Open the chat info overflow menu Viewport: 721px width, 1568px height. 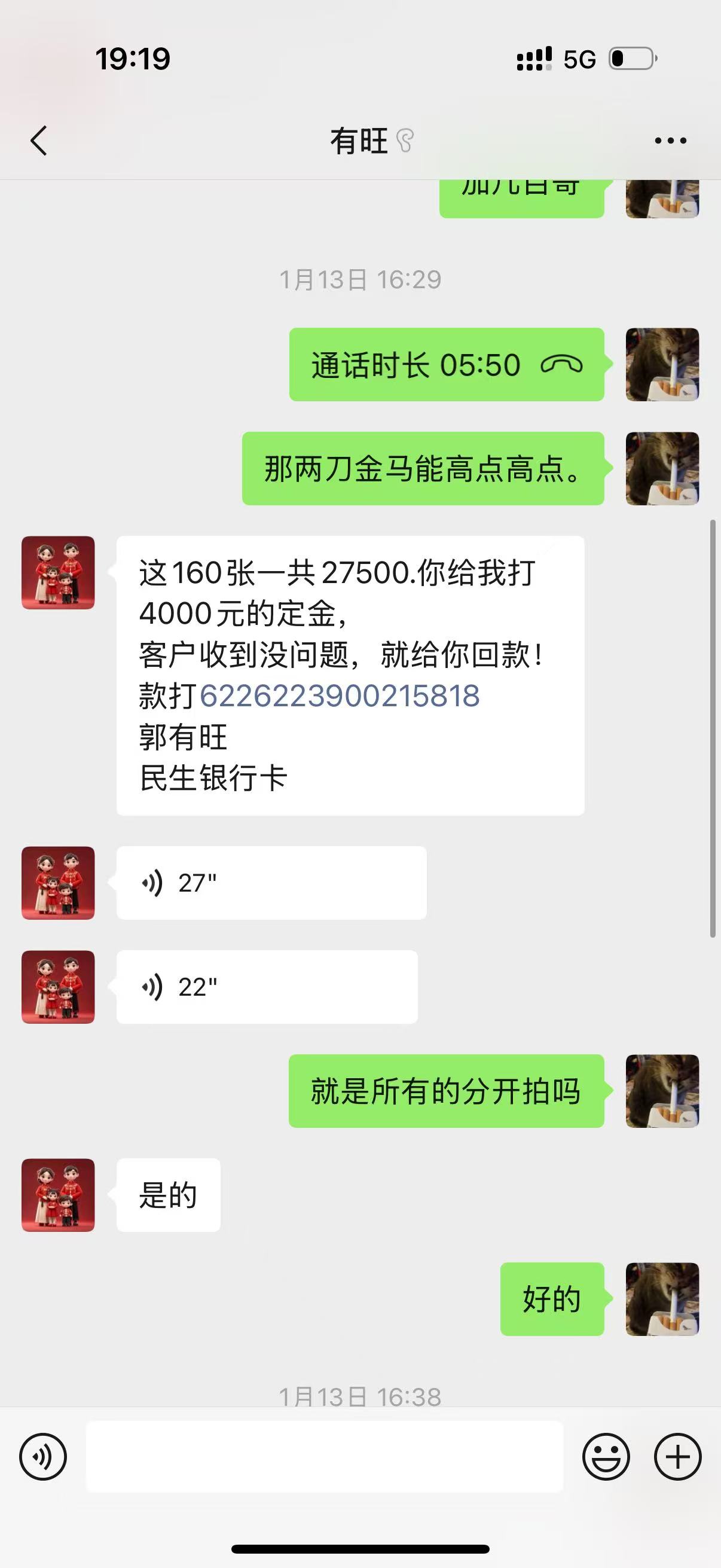tap(671, 141)
